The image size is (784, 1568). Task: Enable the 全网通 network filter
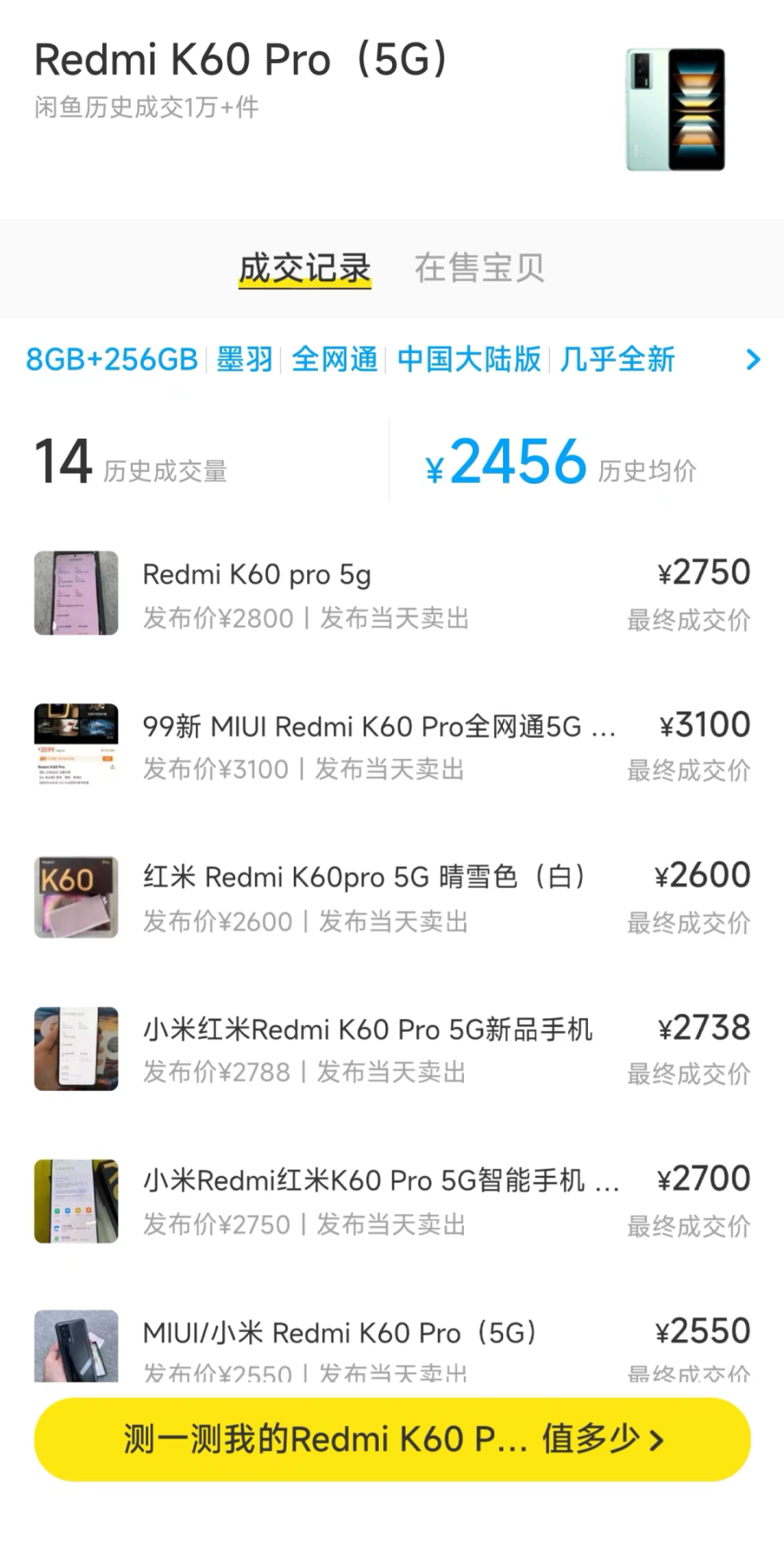[334, 359]
